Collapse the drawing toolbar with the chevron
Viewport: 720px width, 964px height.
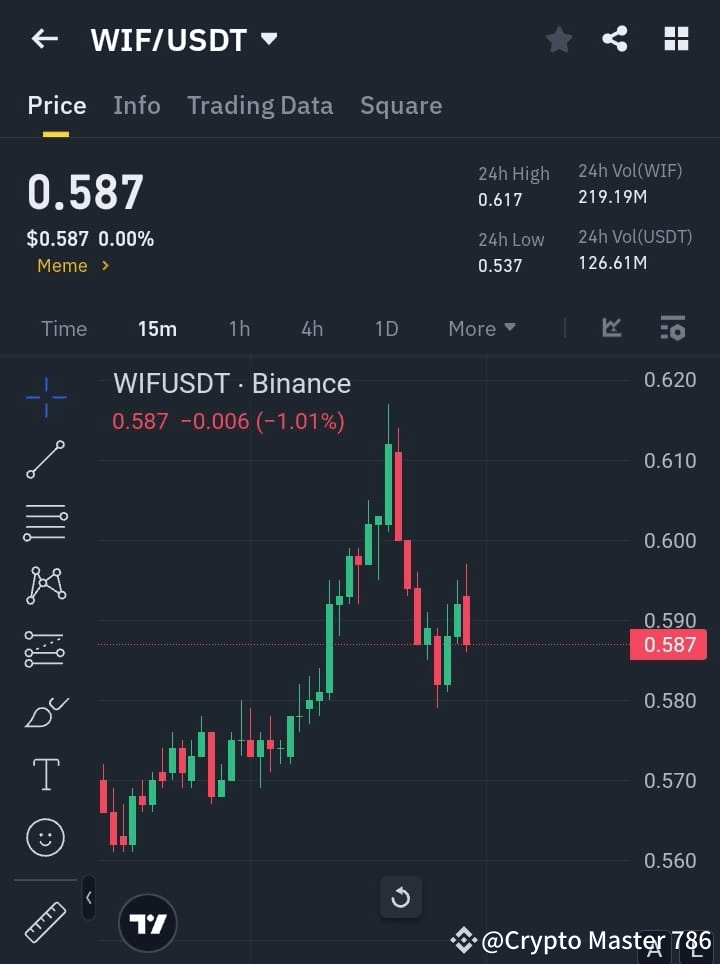tap(89, 898)
